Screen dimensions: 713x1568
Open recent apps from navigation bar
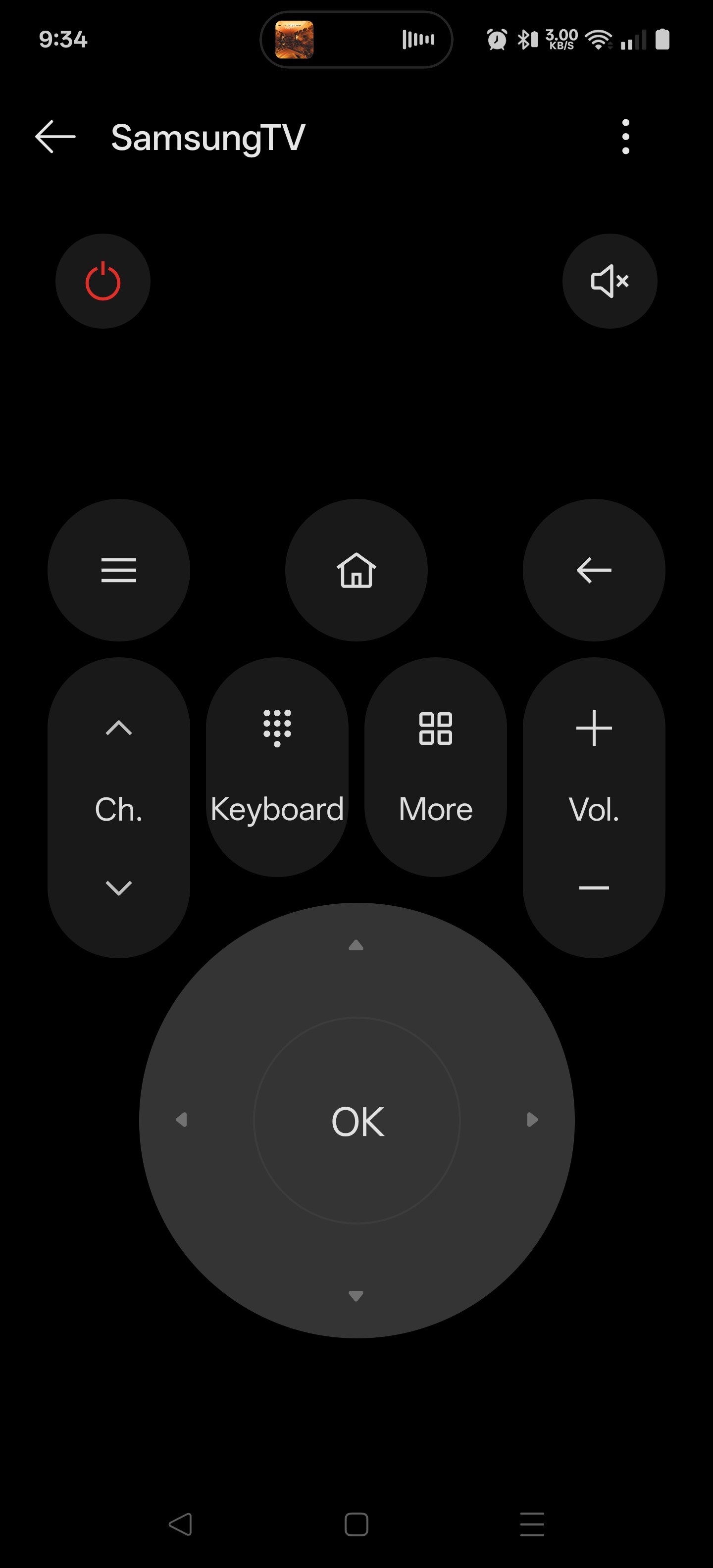tap(532, 1524)
